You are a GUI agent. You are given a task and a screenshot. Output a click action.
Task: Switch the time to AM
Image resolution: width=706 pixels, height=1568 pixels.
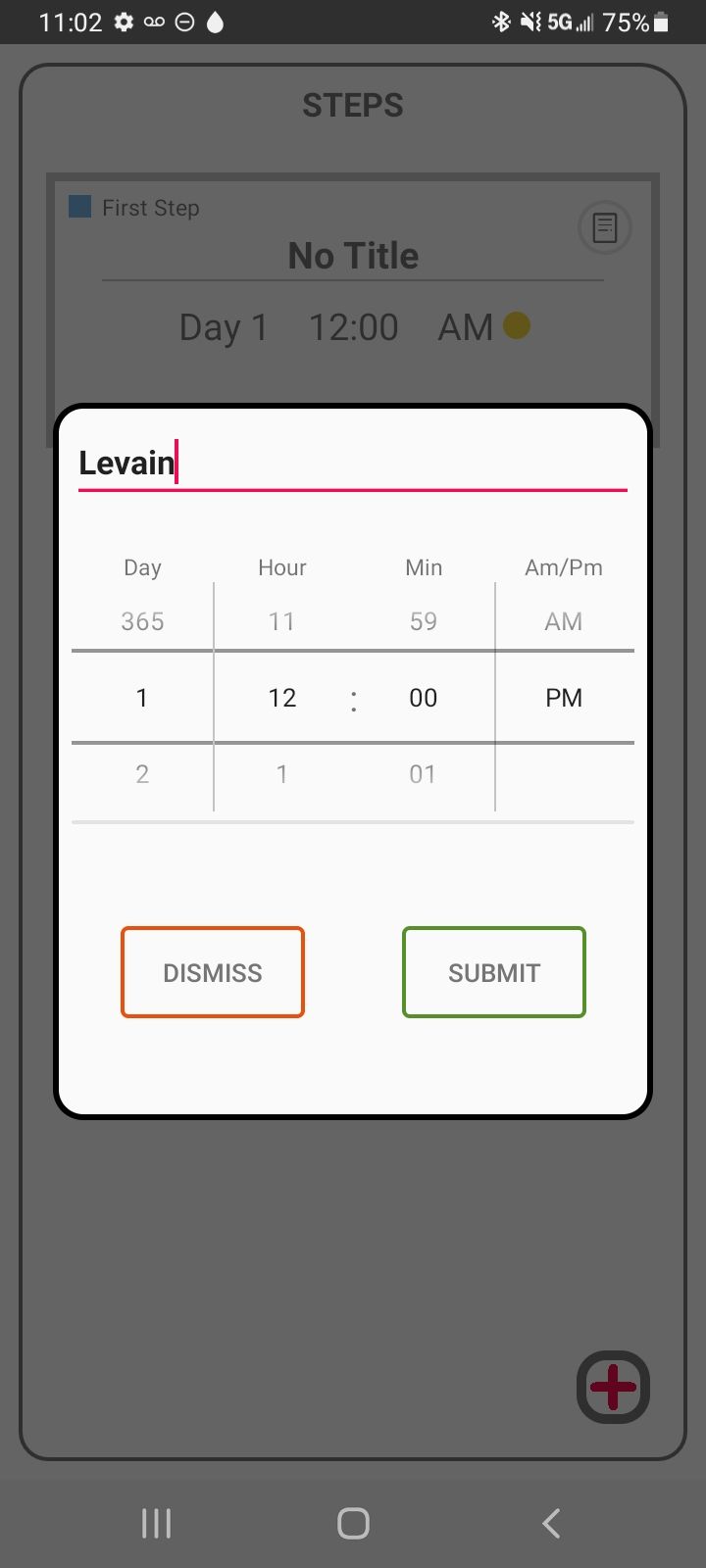tap(564, 621)
